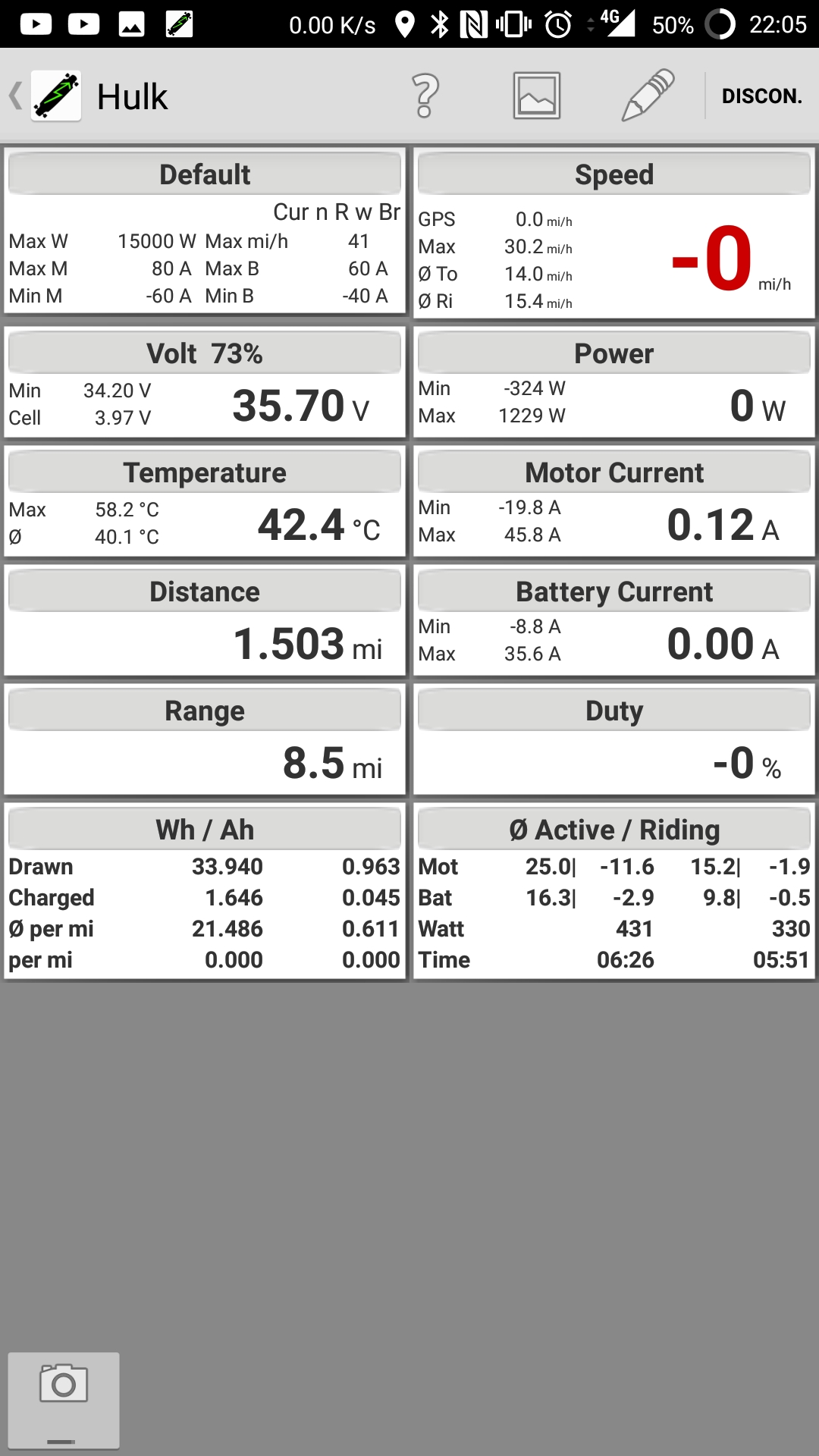
Task: Open the Temperature header
Action: point(205,472)
